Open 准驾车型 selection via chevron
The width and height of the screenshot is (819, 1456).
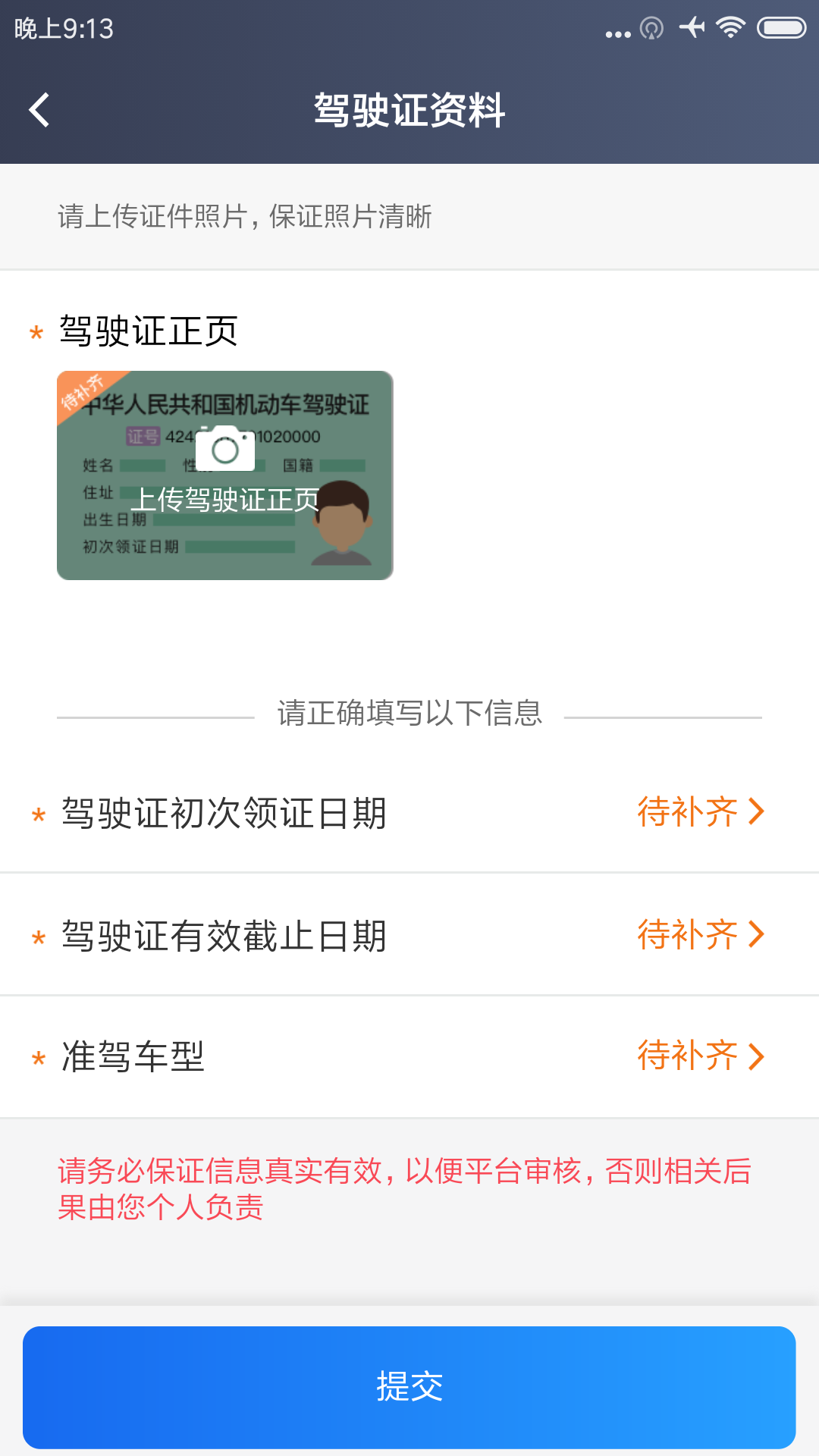click(x=755, y=1055)
